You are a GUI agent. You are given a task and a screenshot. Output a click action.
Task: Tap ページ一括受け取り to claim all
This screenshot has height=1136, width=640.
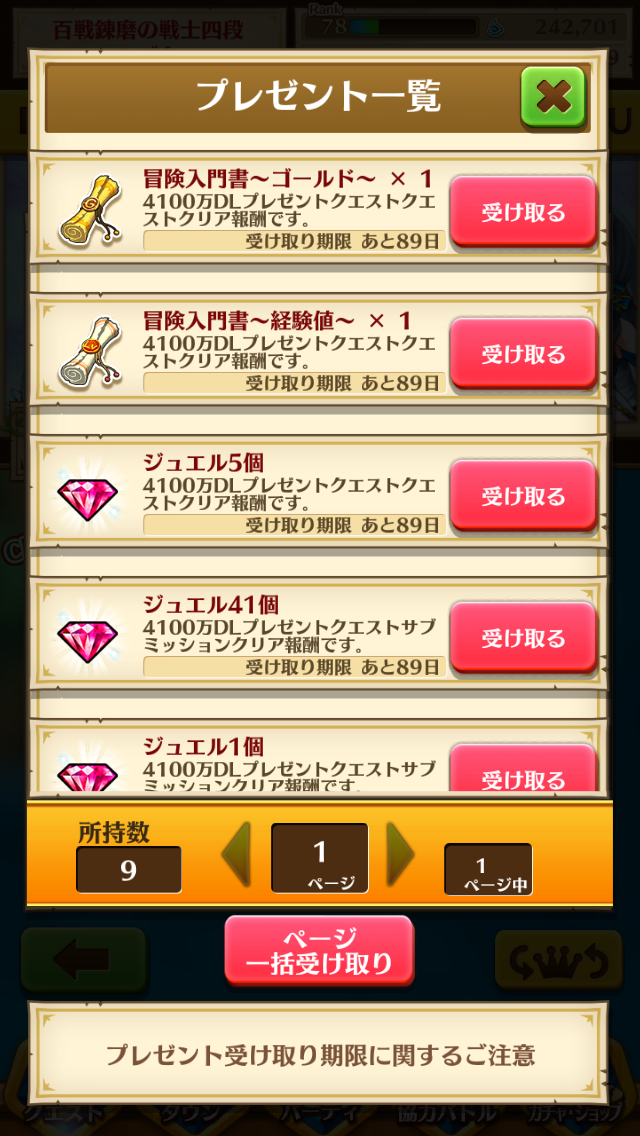(x=319, y=950)
